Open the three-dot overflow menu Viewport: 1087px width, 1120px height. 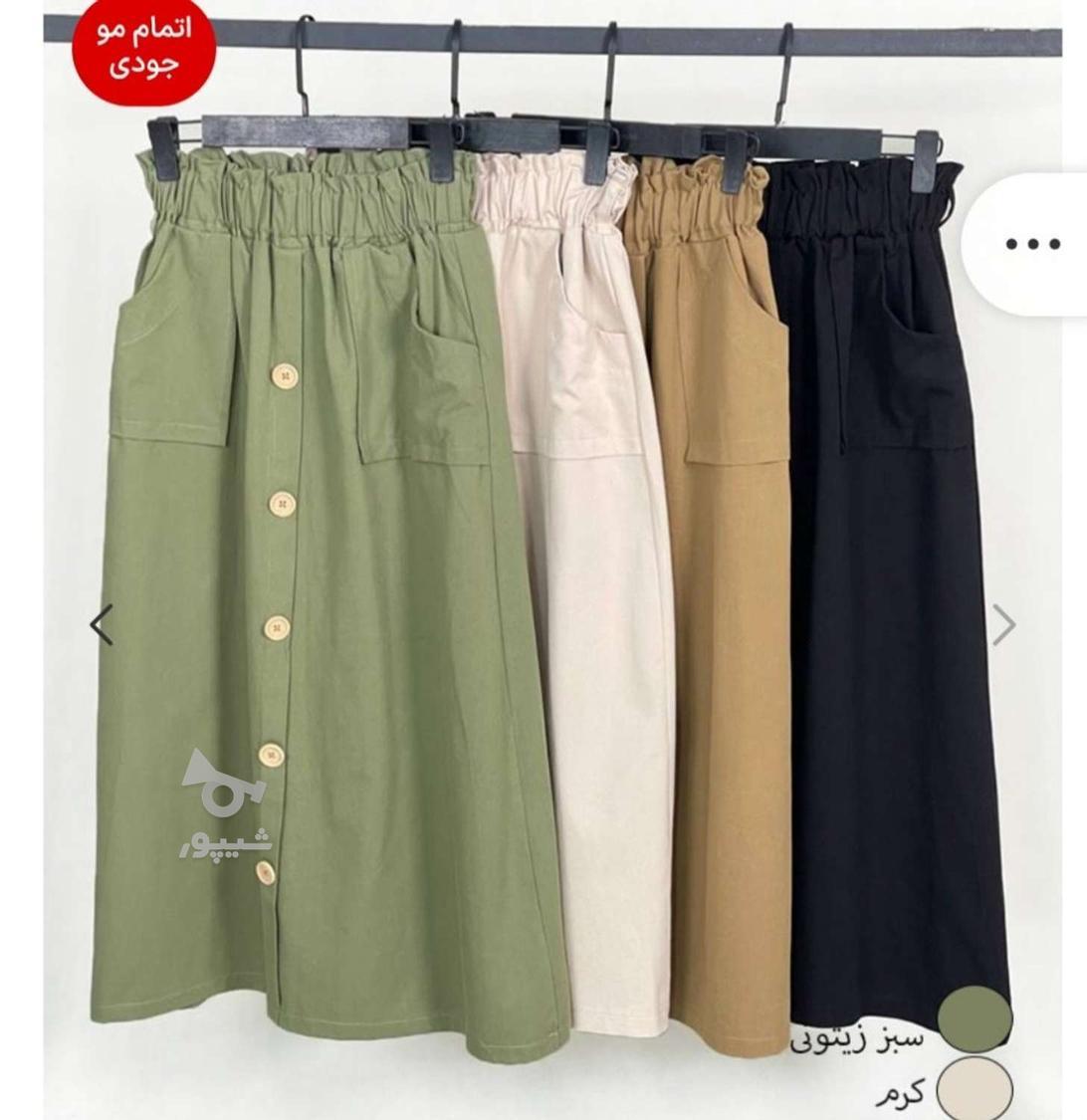[1032, 244]
